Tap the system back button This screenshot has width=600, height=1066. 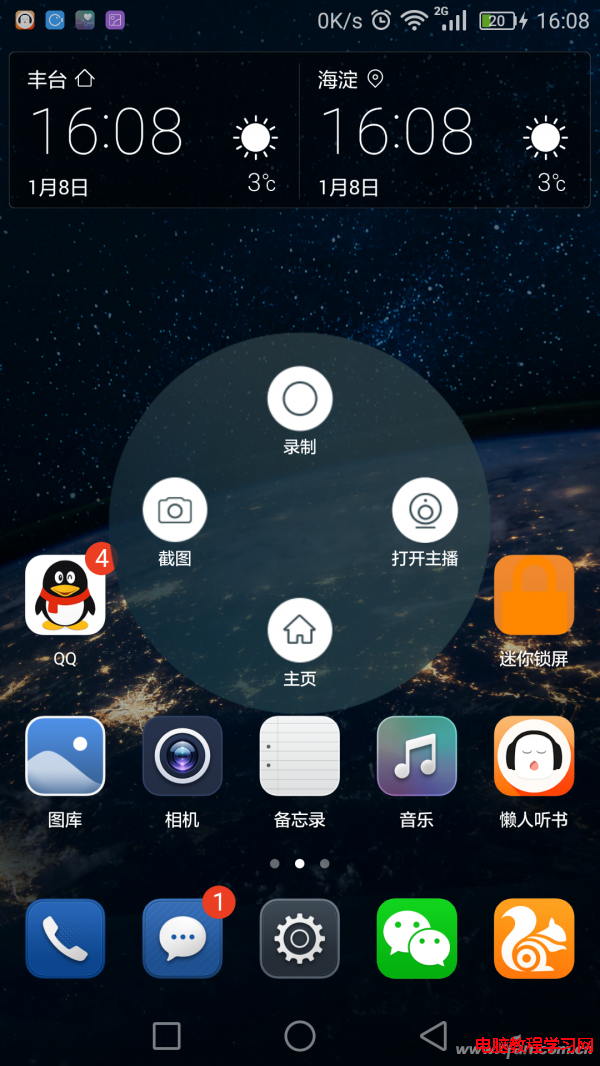433,1036
